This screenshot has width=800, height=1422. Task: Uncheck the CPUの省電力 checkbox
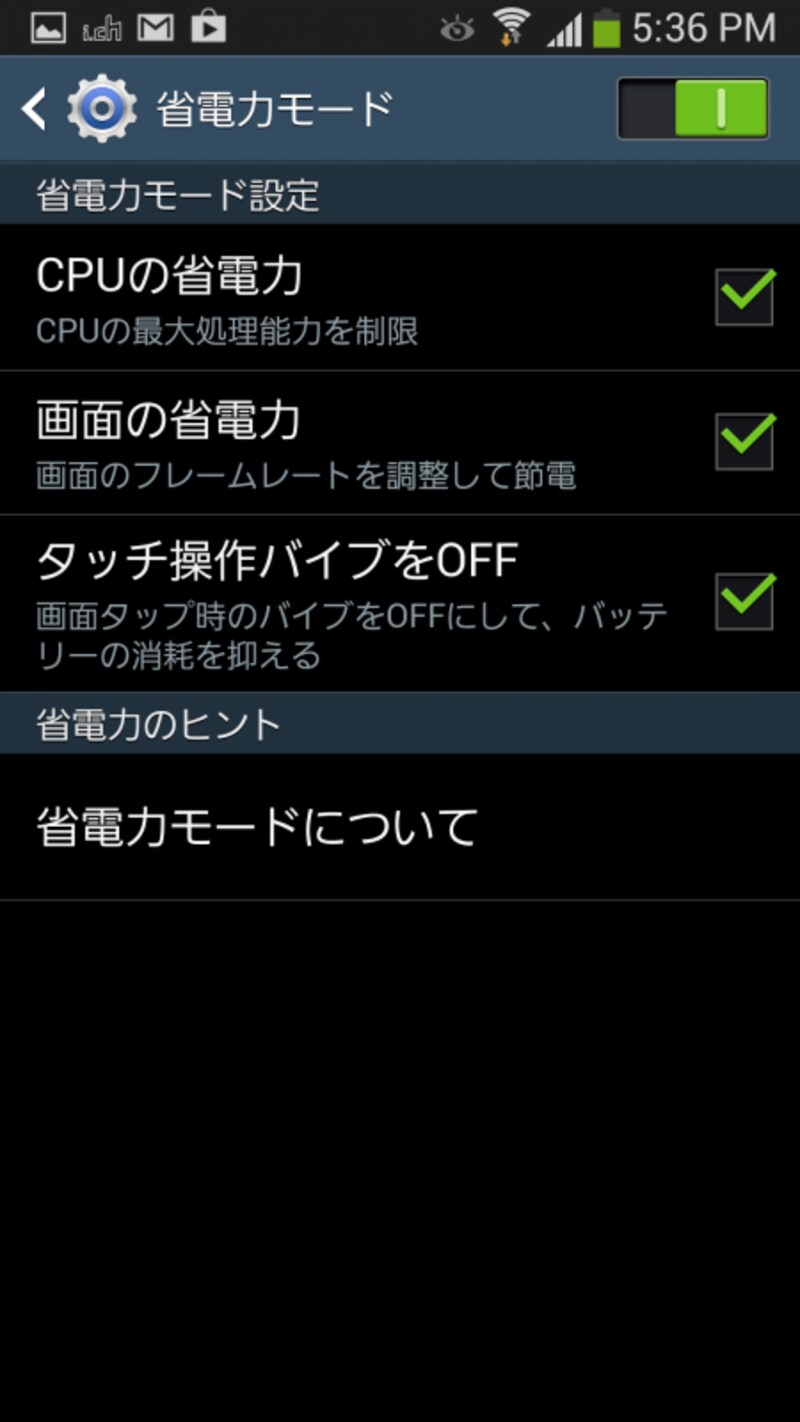(x=744, y=296)
